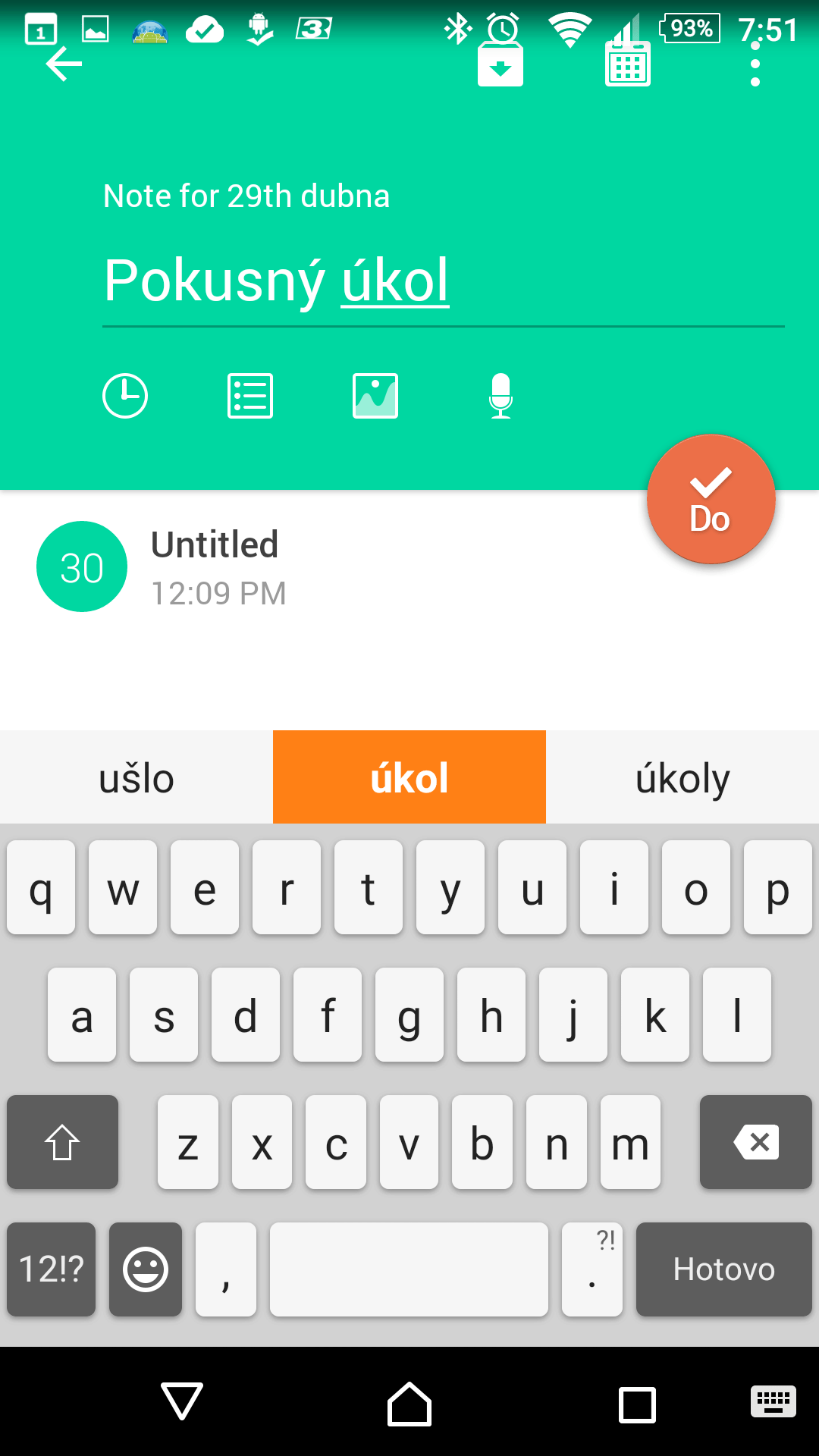The image size is (819, 1456).
Task: Pick the "úkoly" suggestion
Action: click(x=682, y=778)
